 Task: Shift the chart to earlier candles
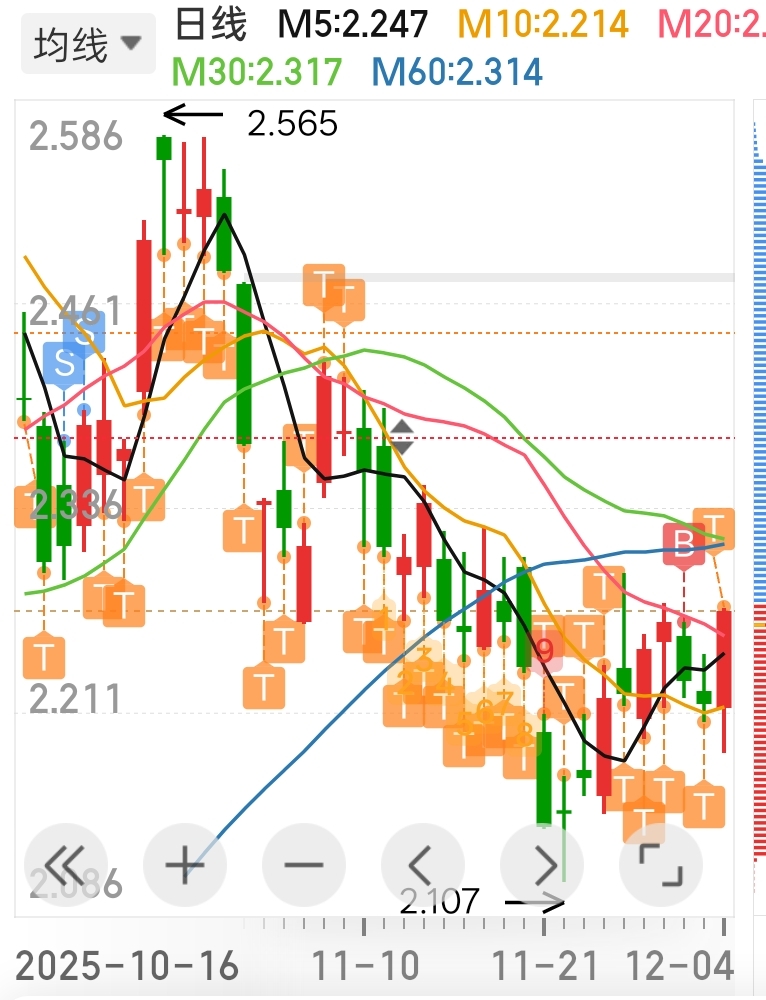[x=423, y=864]
